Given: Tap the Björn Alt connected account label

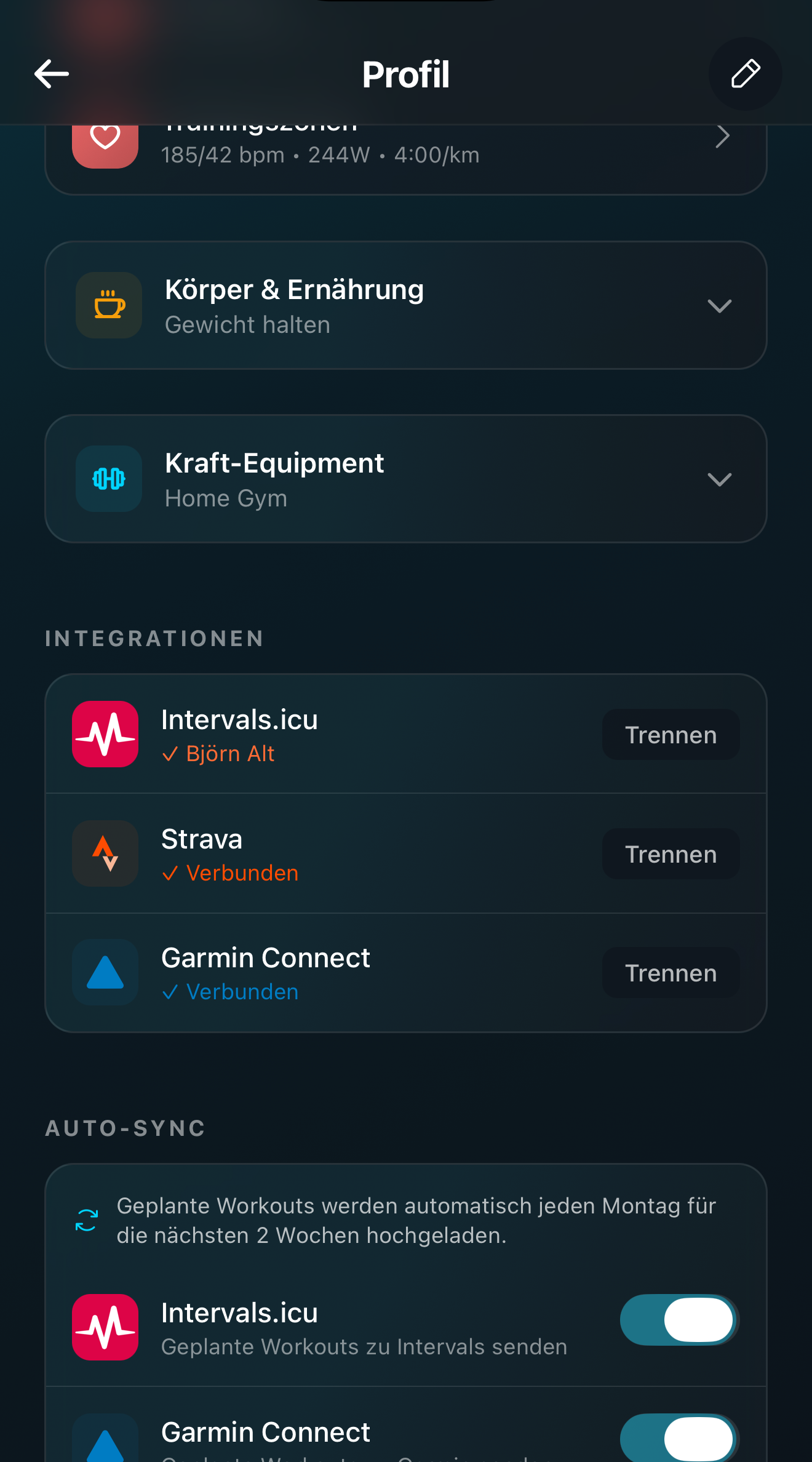Looking at the screenshot, I should point(218,753).
